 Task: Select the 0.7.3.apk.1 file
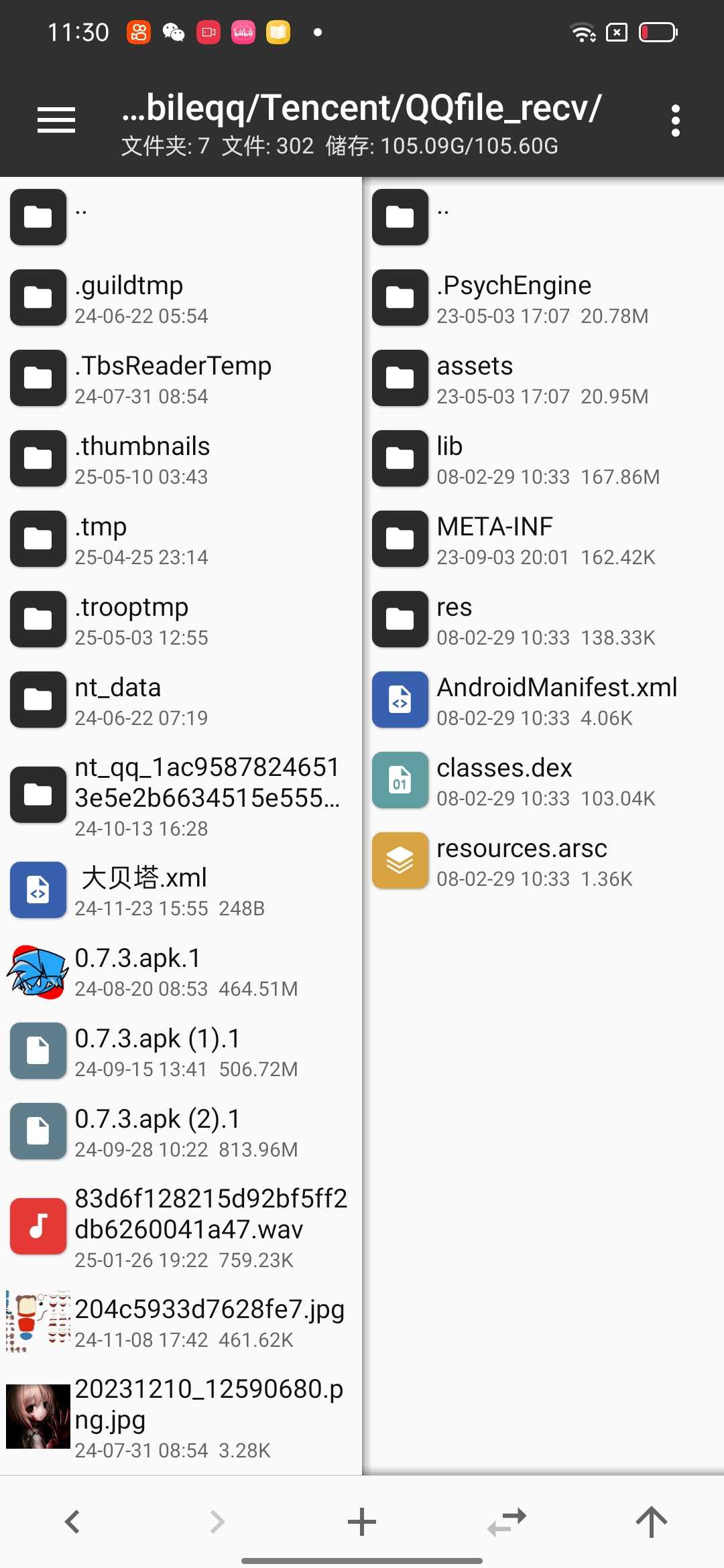[181, 971]
